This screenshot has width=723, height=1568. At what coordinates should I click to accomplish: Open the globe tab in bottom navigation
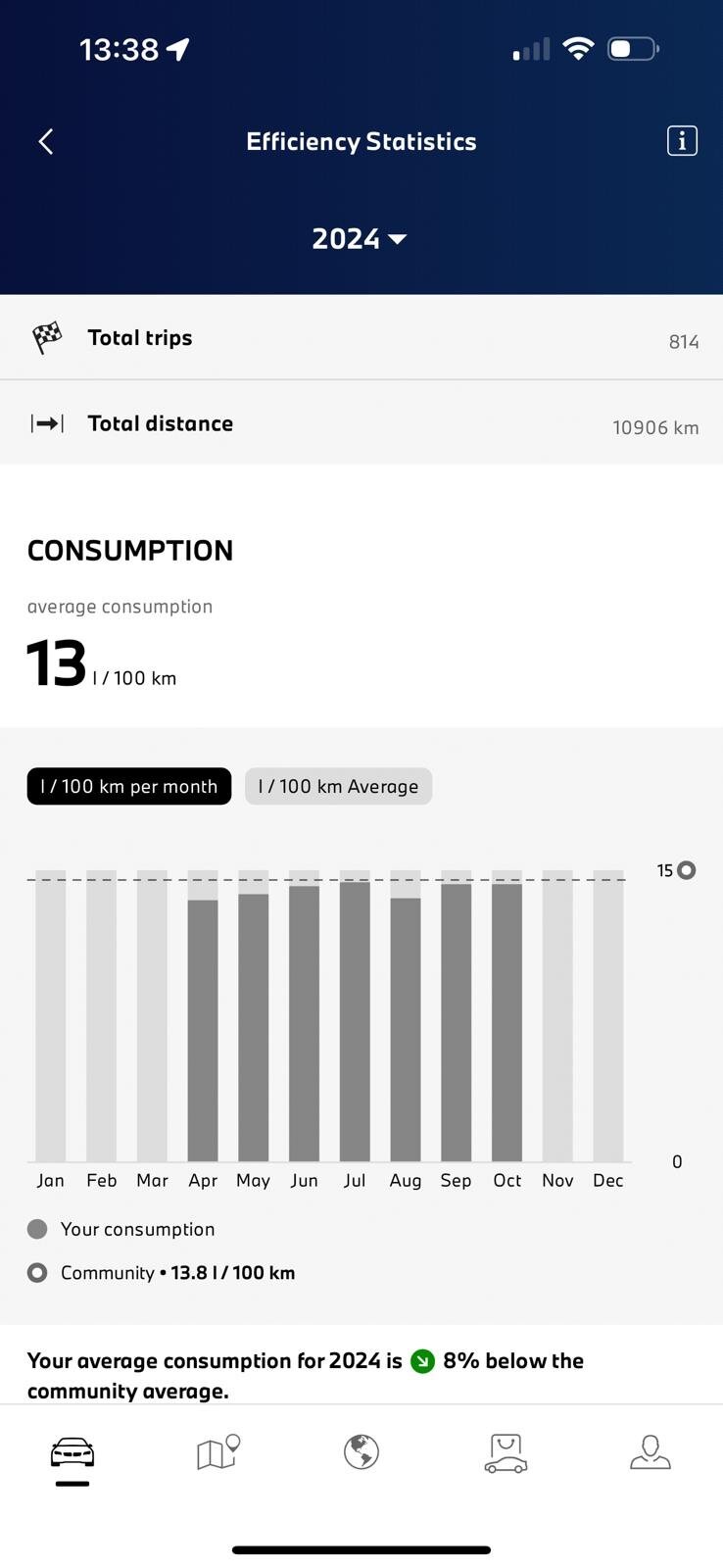(361, 1451)
